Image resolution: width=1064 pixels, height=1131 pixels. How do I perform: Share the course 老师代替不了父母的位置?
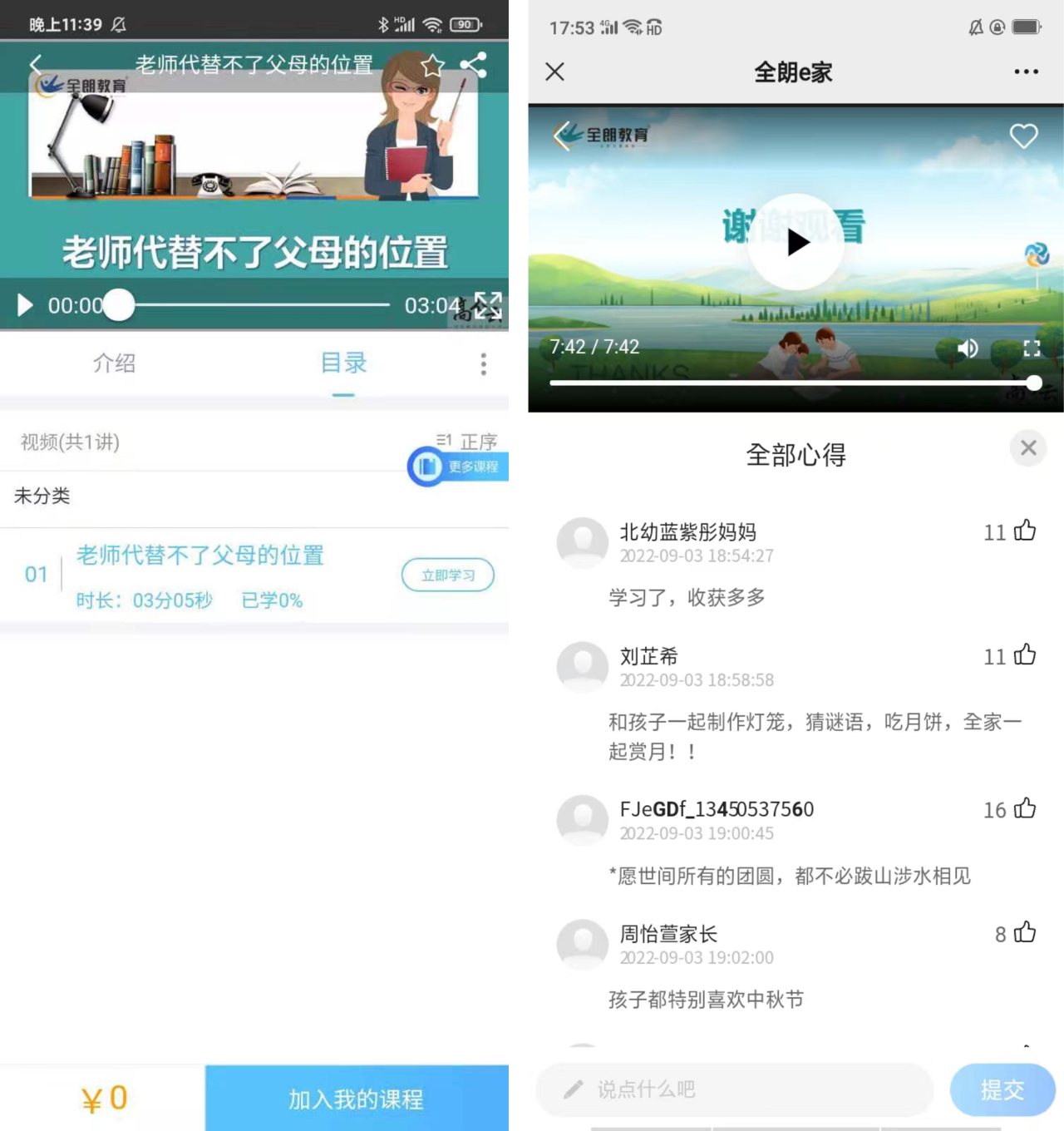474,65
